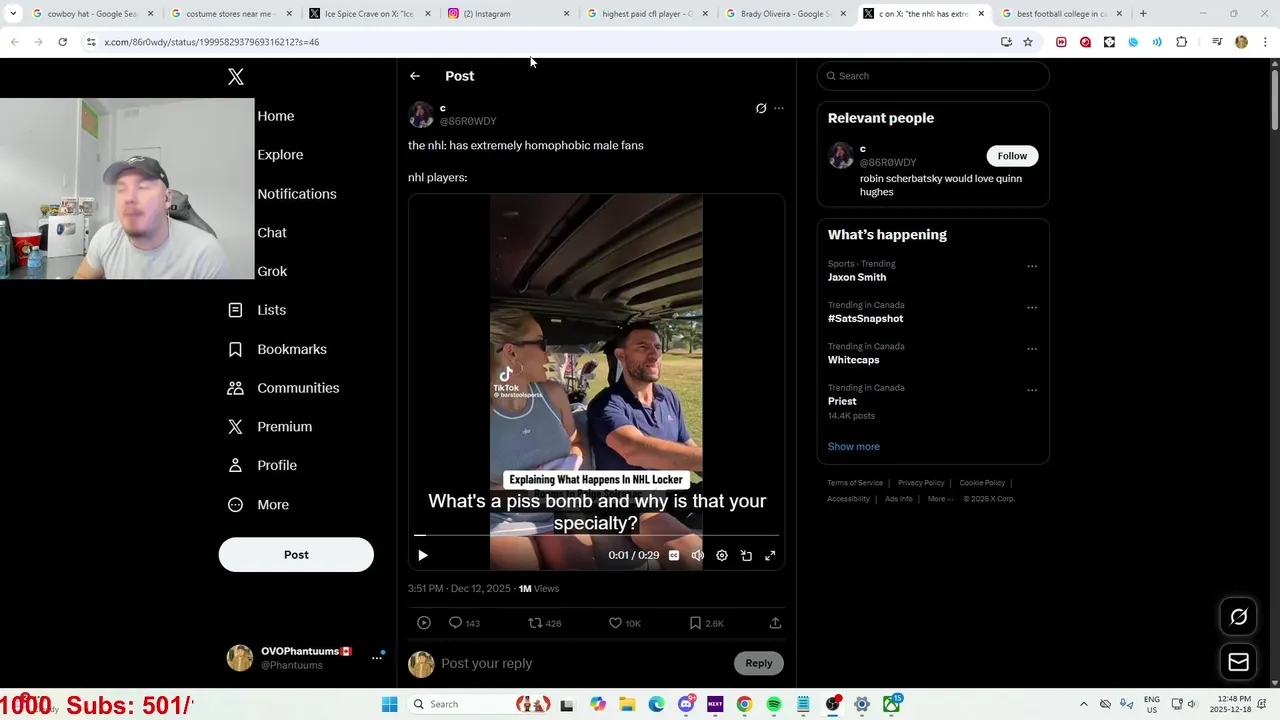Like the post with 10K likes
The height and width of the screenshot is (720, 1280).
pos(616,623)
